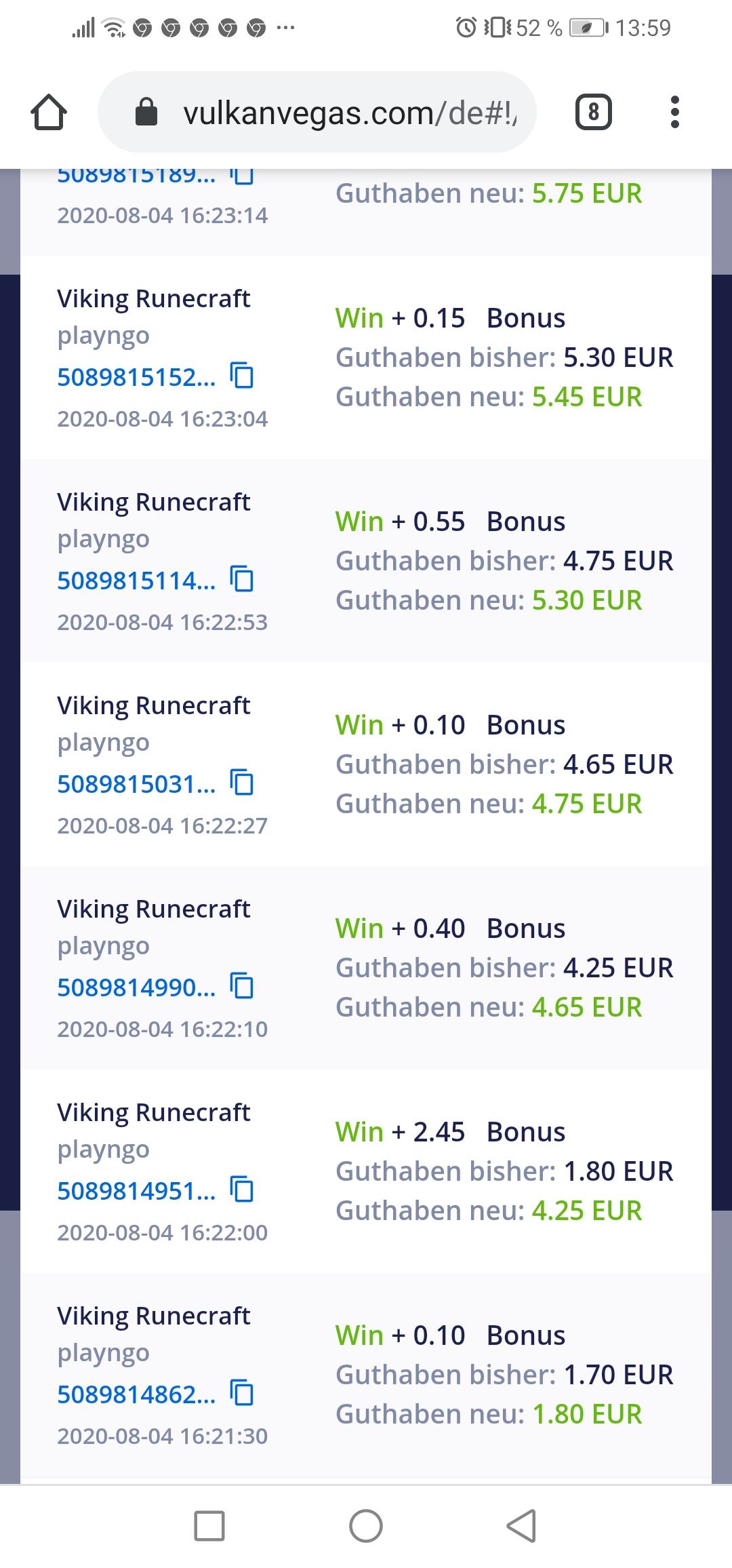Open the tab switcher showing 8 tabs
732x1568 pixels.
(x=593, y=113)
